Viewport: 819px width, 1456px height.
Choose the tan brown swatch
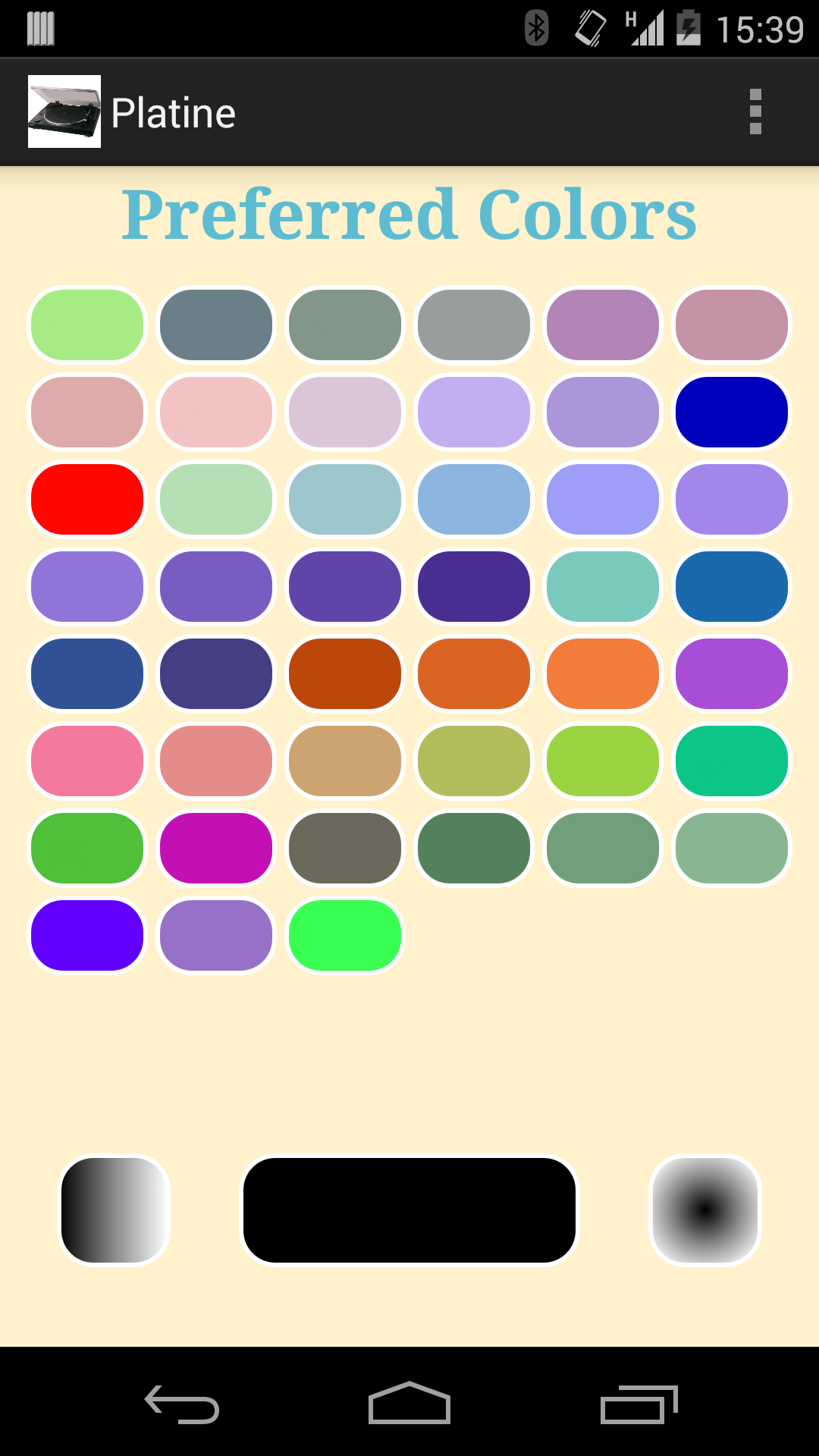[345, 761]
